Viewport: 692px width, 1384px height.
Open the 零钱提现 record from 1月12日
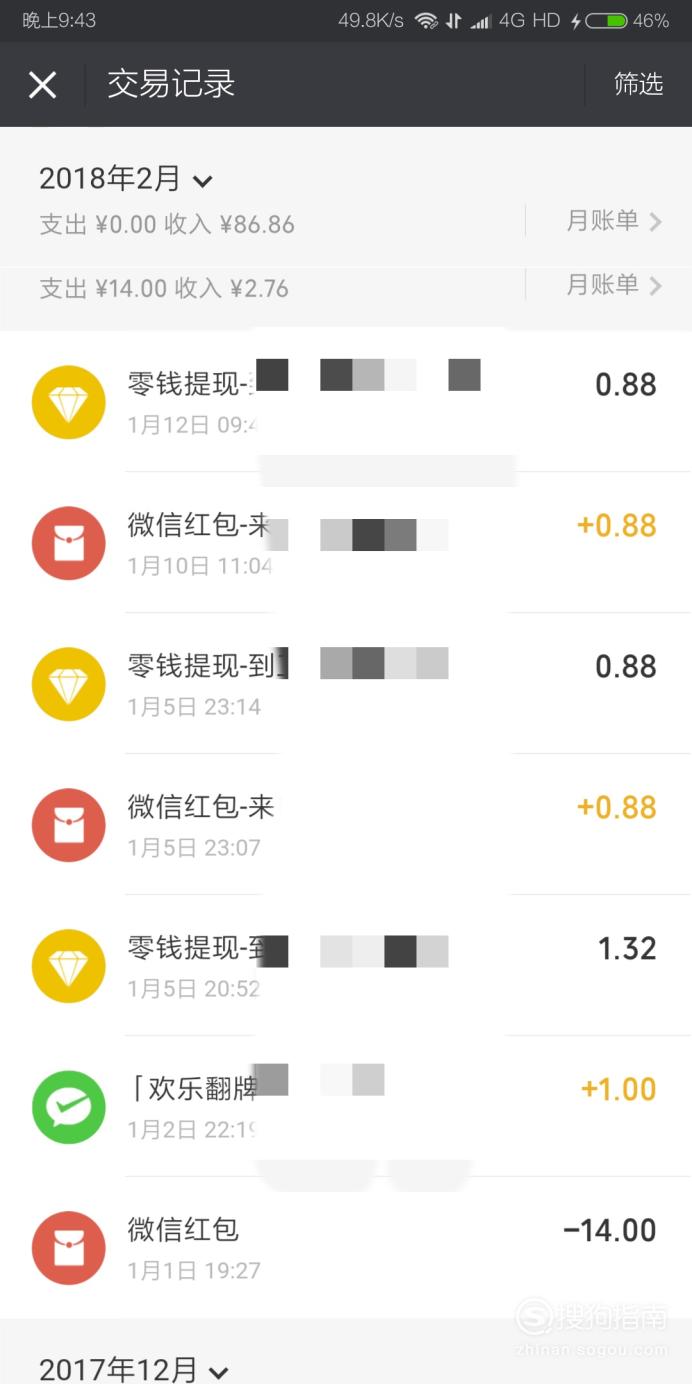[x=346, y=402]
